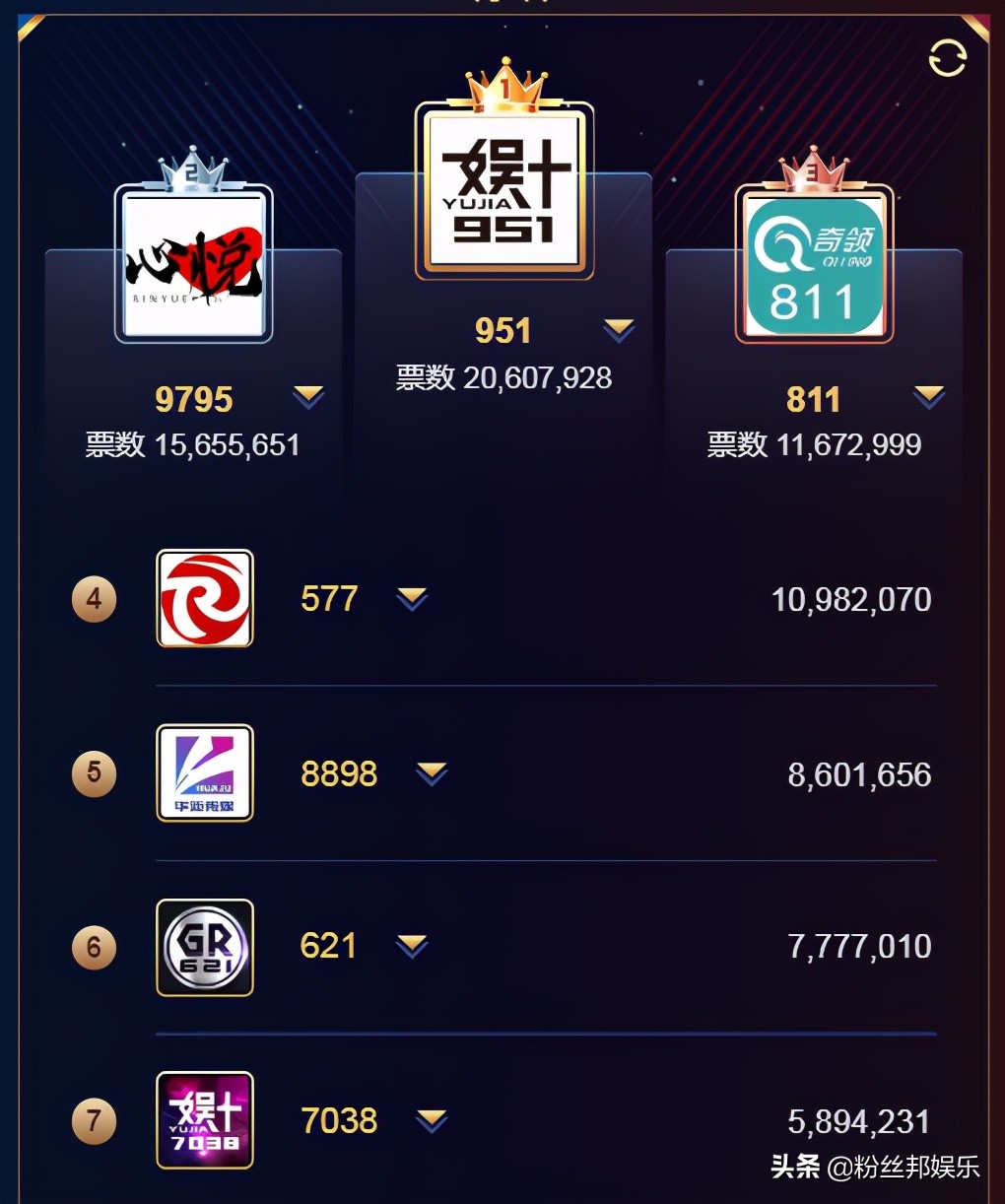This screenshot has height=1204, width=1005.
Task: Open the avatar of rank 7 guild 7038
Action: [x=205, y=1120]
